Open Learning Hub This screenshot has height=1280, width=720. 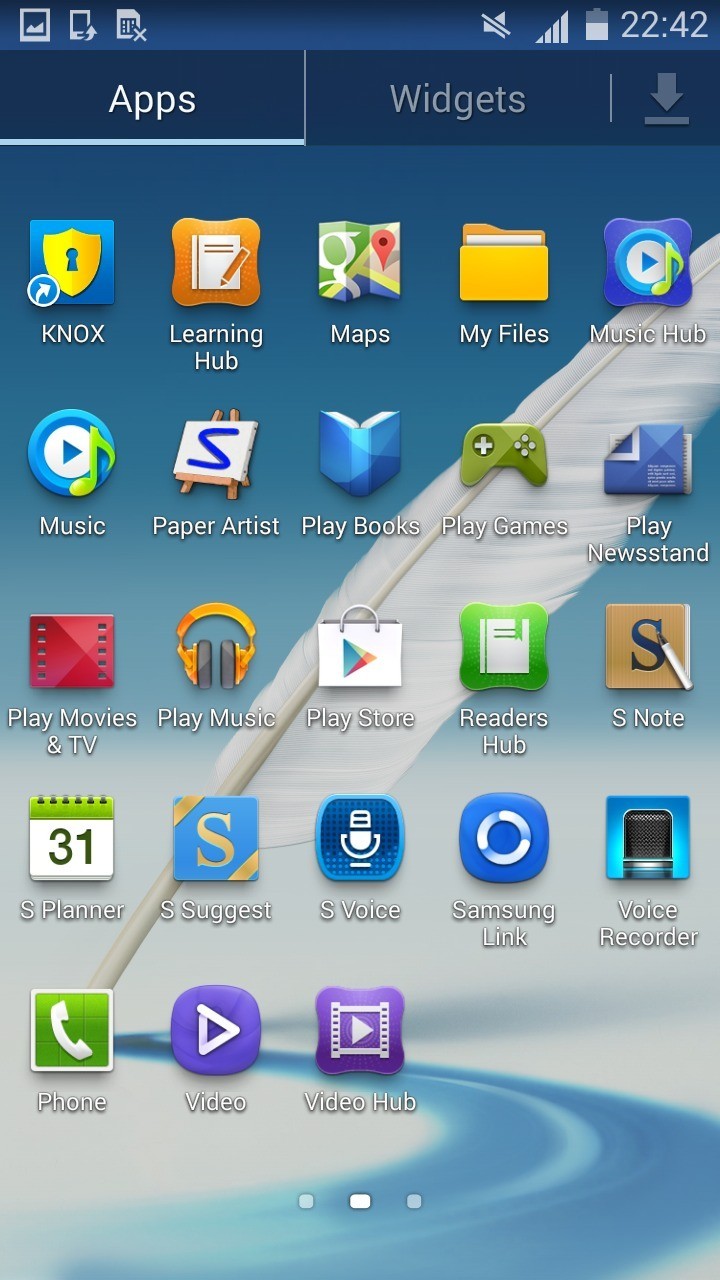pyautogui.click(x=216, y=263)
